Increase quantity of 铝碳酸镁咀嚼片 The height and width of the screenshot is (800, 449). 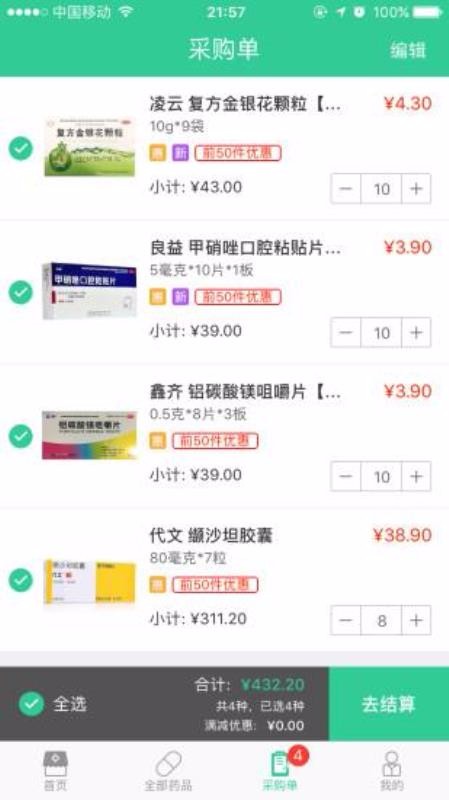tap(416, 477)
